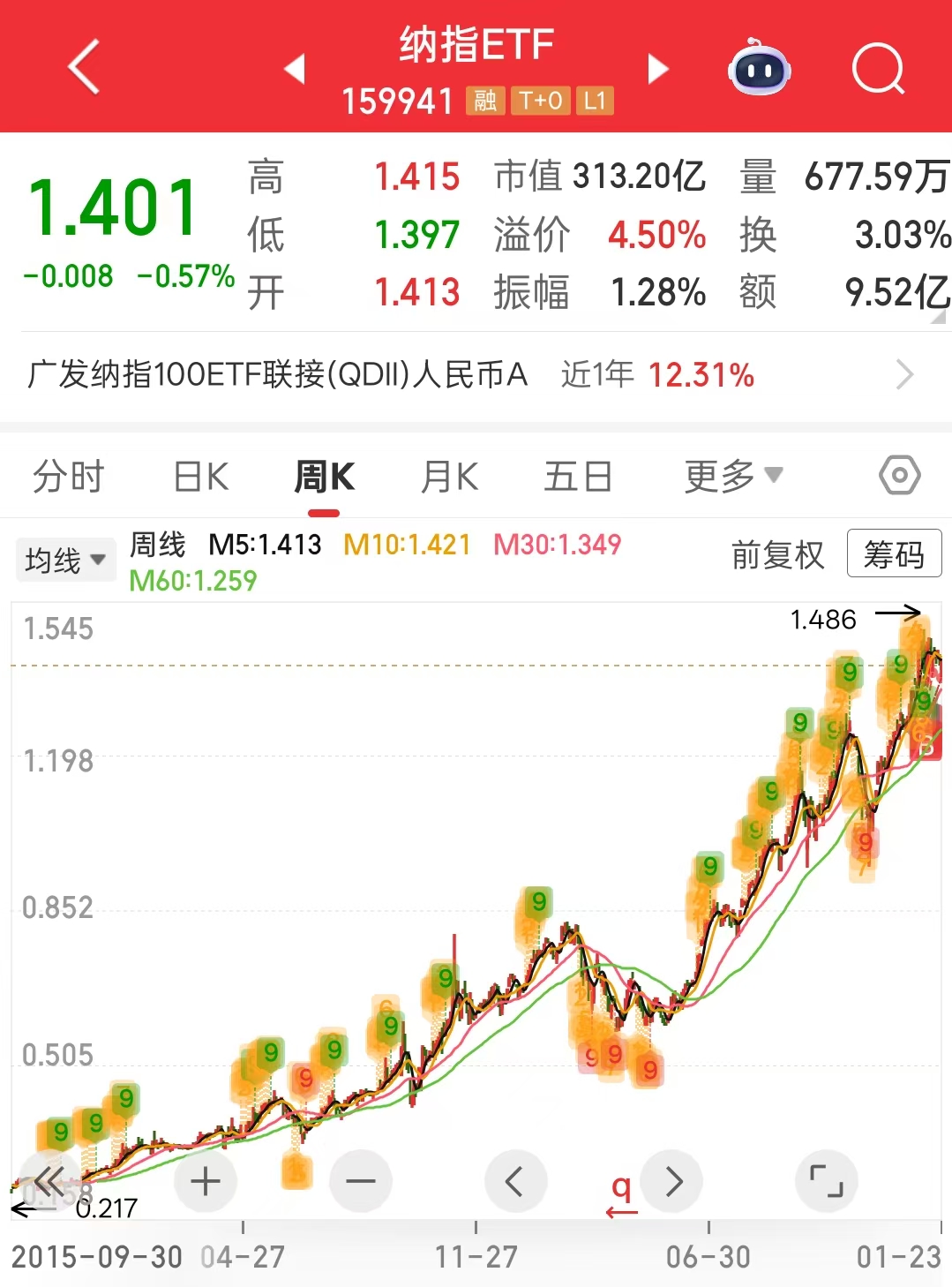The width and height of the screenshot is (952, 1287).
Task: Open the 均线 indicator dropdown
Action: 65,560
